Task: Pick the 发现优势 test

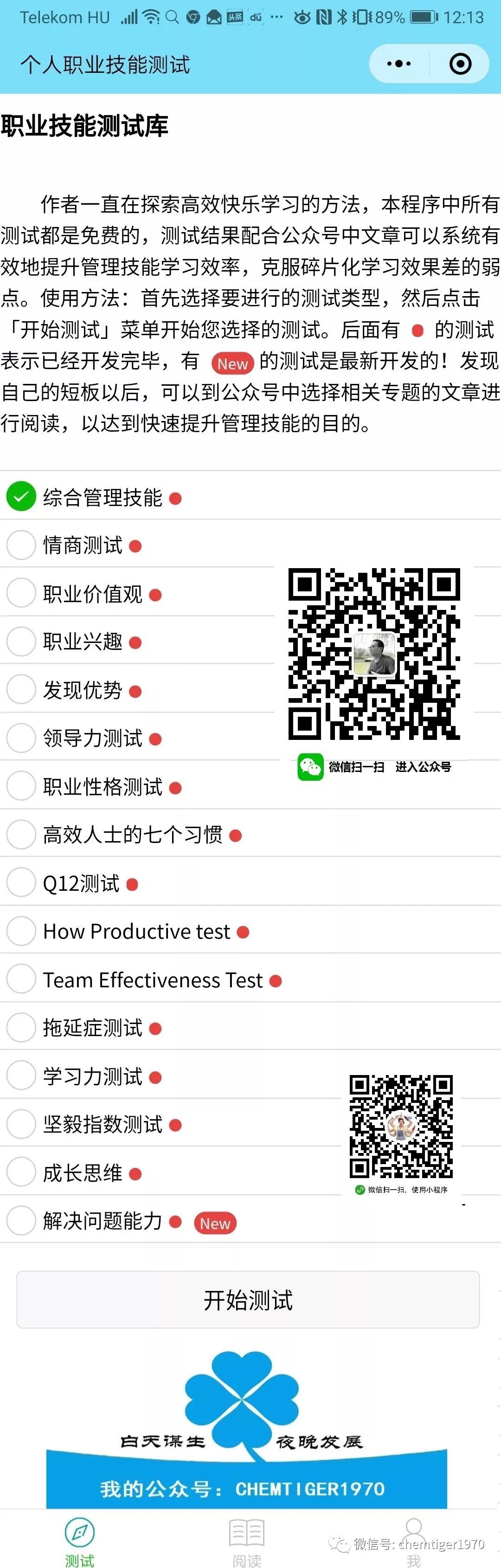Action: (21, 690)
